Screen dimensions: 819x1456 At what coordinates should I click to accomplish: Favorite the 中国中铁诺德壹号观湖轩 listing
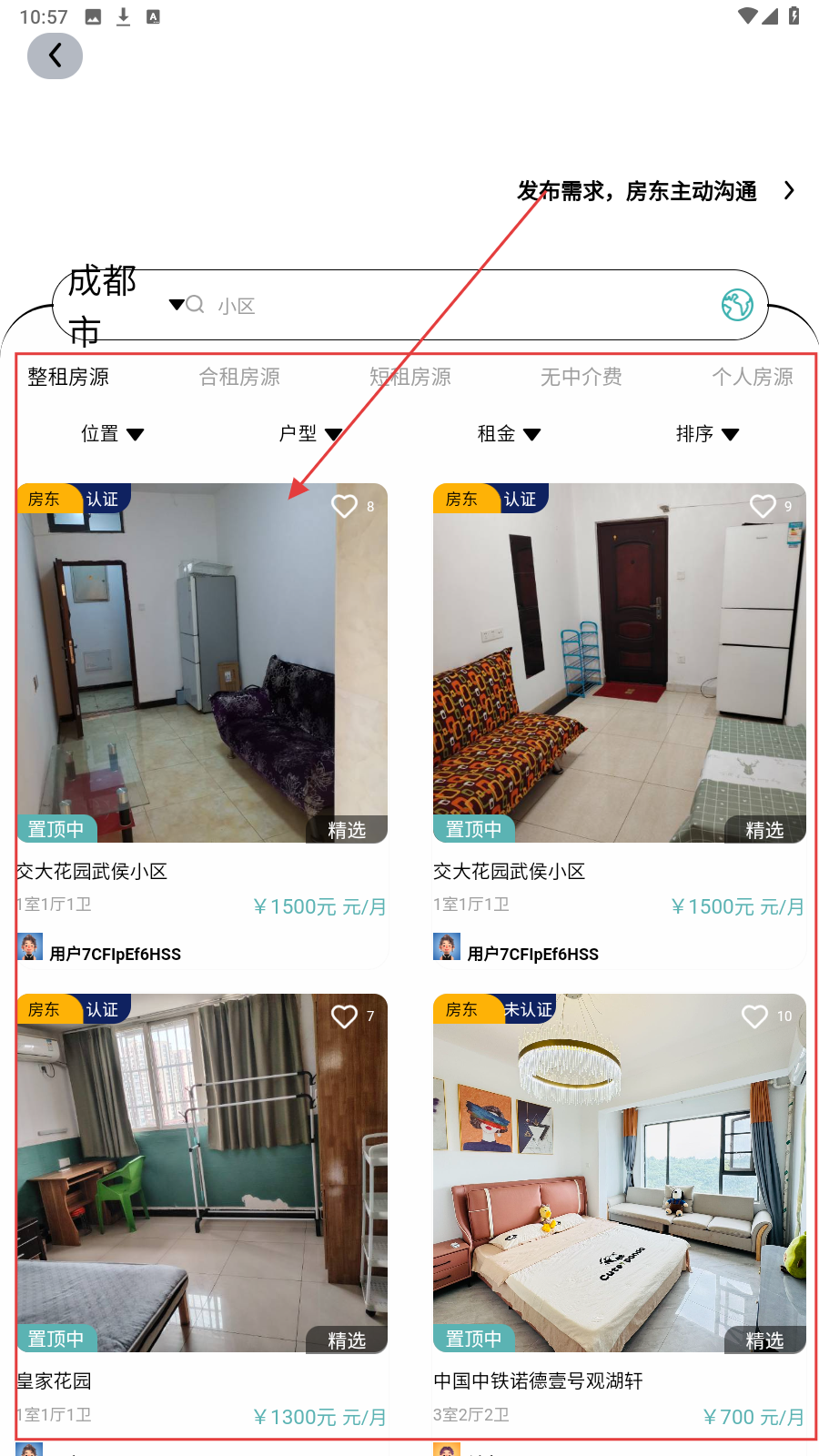754,1016
